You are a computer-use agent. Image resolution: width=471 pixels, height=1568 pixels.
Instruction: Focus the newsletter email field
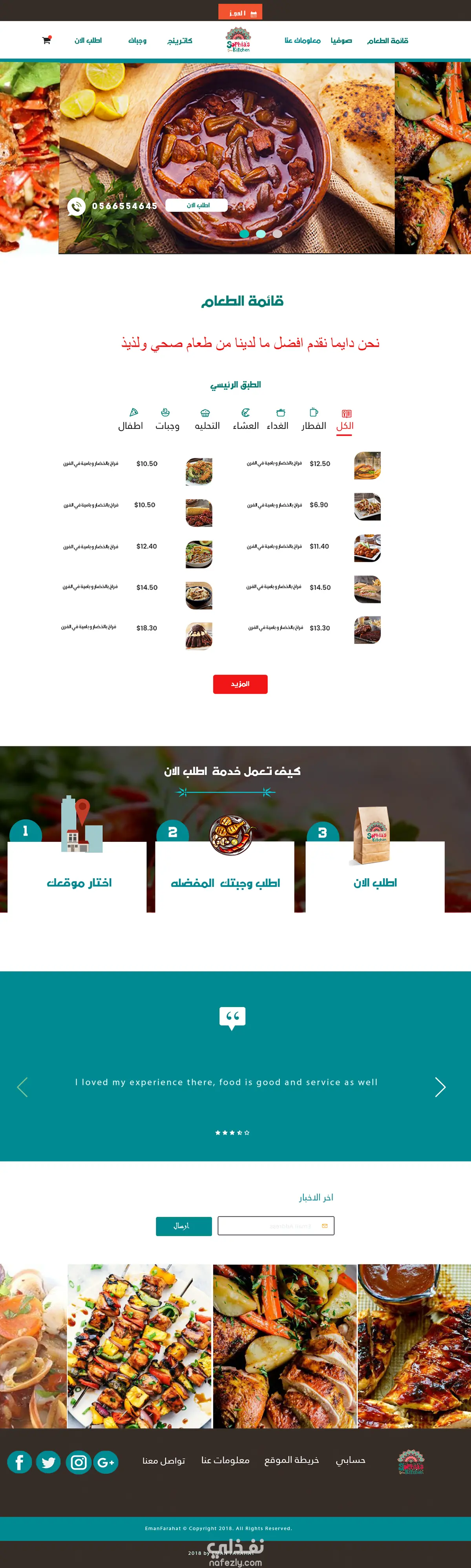(276, 1226)
